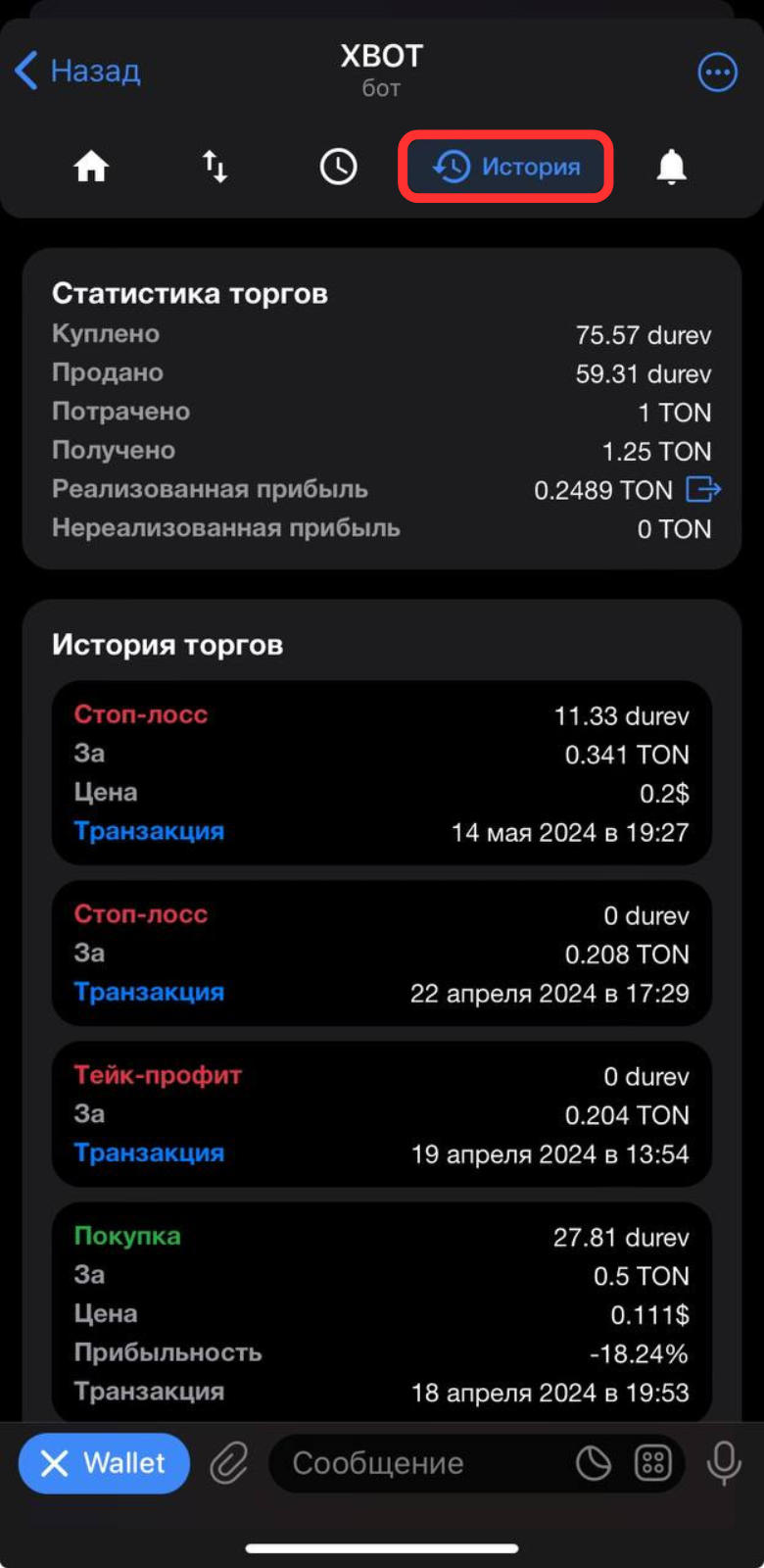Open the three-dots overflow menu

(x=717, y=72)
